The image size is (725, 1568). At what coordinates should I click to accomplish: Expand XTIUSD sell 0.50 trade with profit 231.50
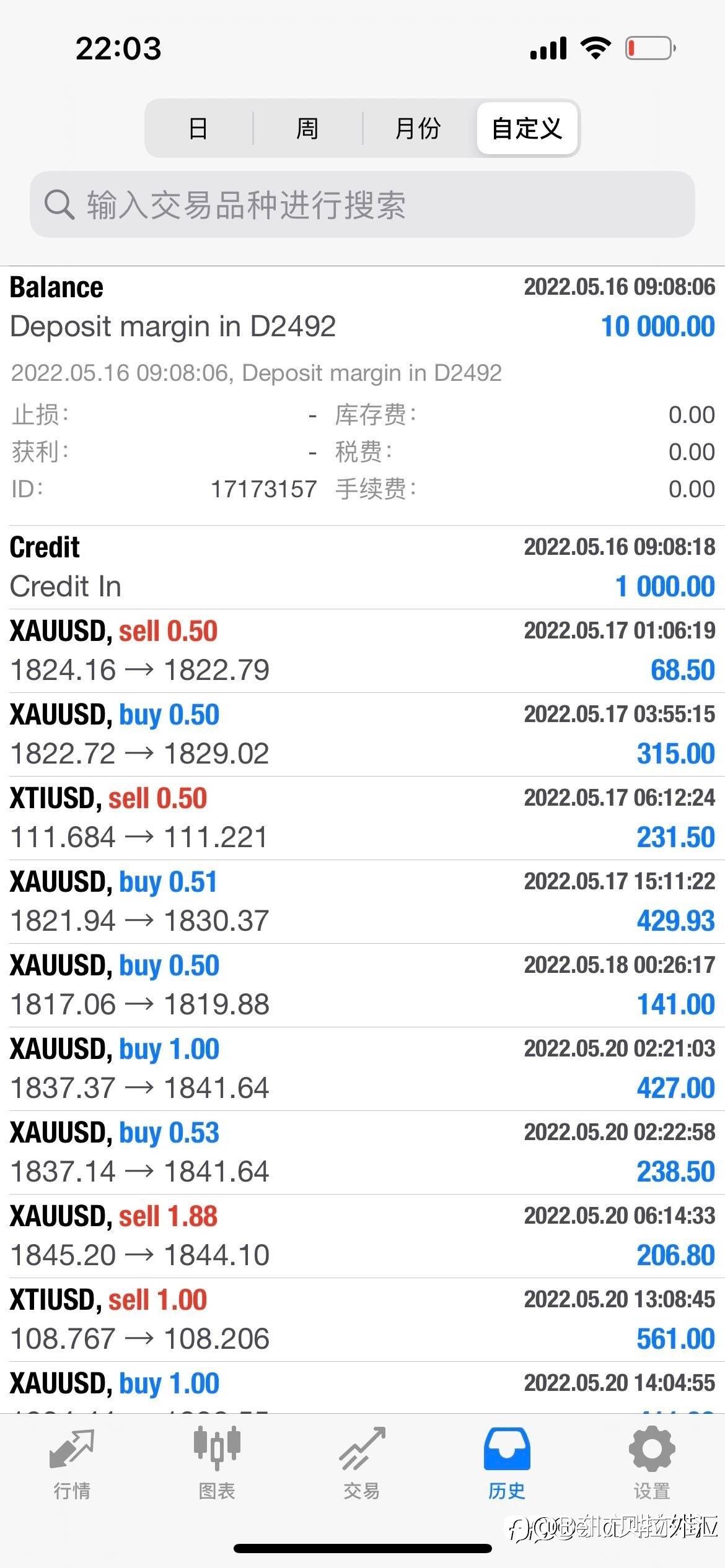coord(362,818)
